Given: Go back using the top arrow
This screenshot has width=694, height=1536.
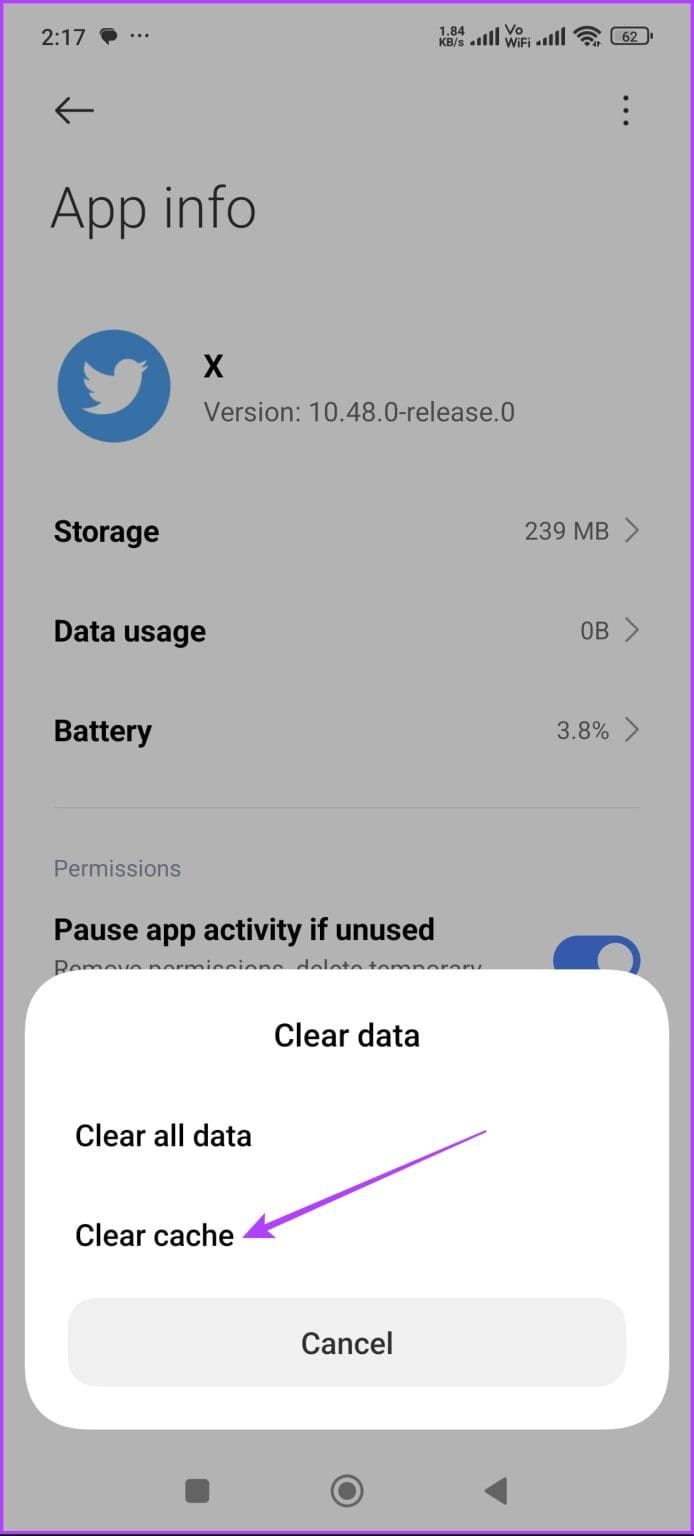Looking at the screenshot, I should tap(74, 111).
